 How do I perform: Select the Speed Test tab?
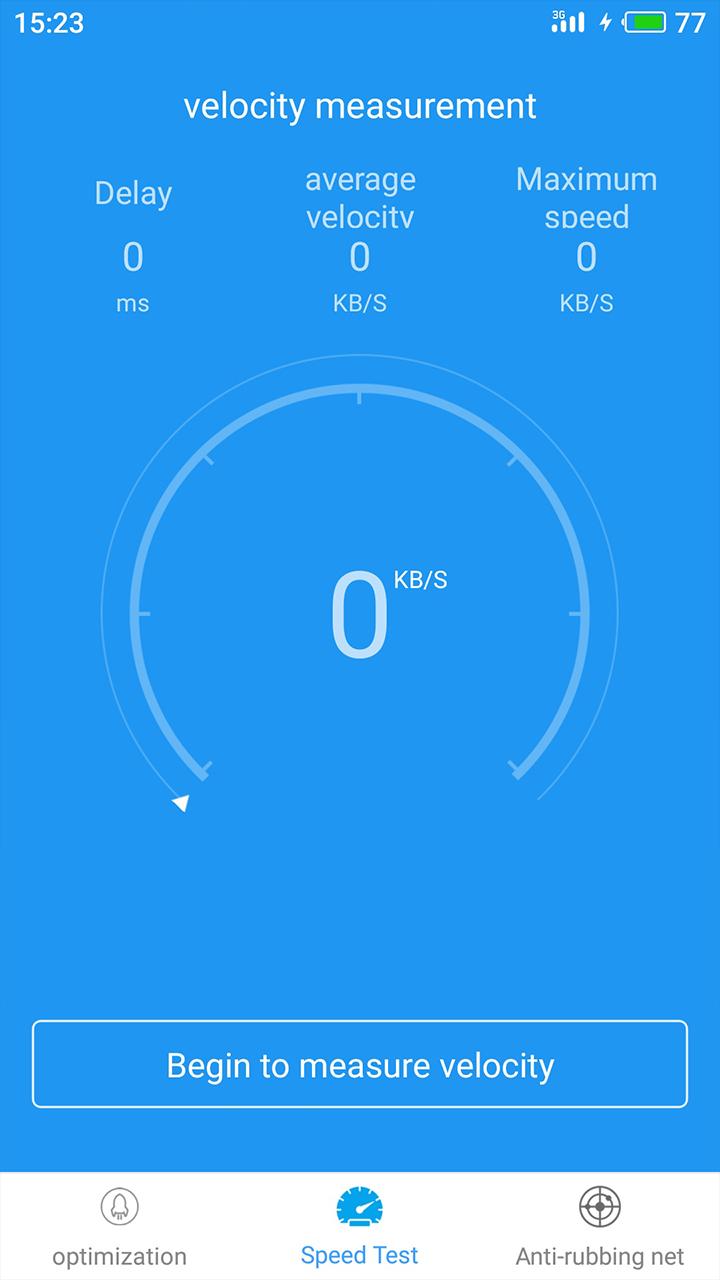pos(360,1226)
